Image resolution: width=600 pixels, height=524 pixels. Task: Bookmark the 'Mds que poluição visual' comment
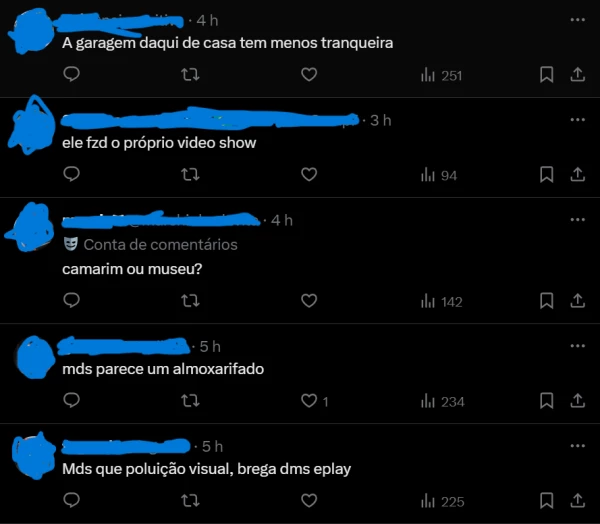pyautogui.click(x=547, y=500)
